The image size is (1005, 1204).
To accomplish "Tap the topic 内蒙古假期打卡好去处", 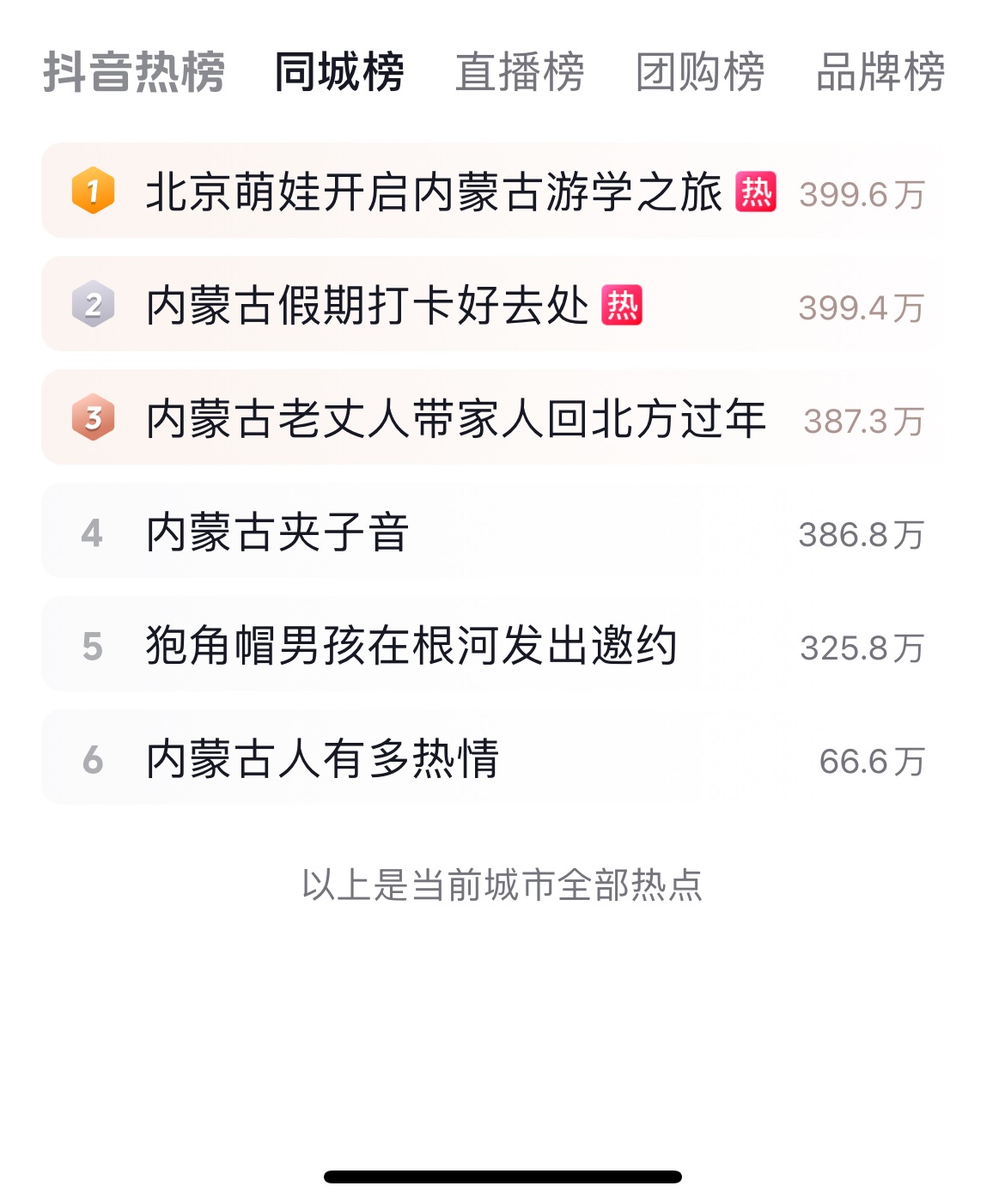I will click(368, 306).
